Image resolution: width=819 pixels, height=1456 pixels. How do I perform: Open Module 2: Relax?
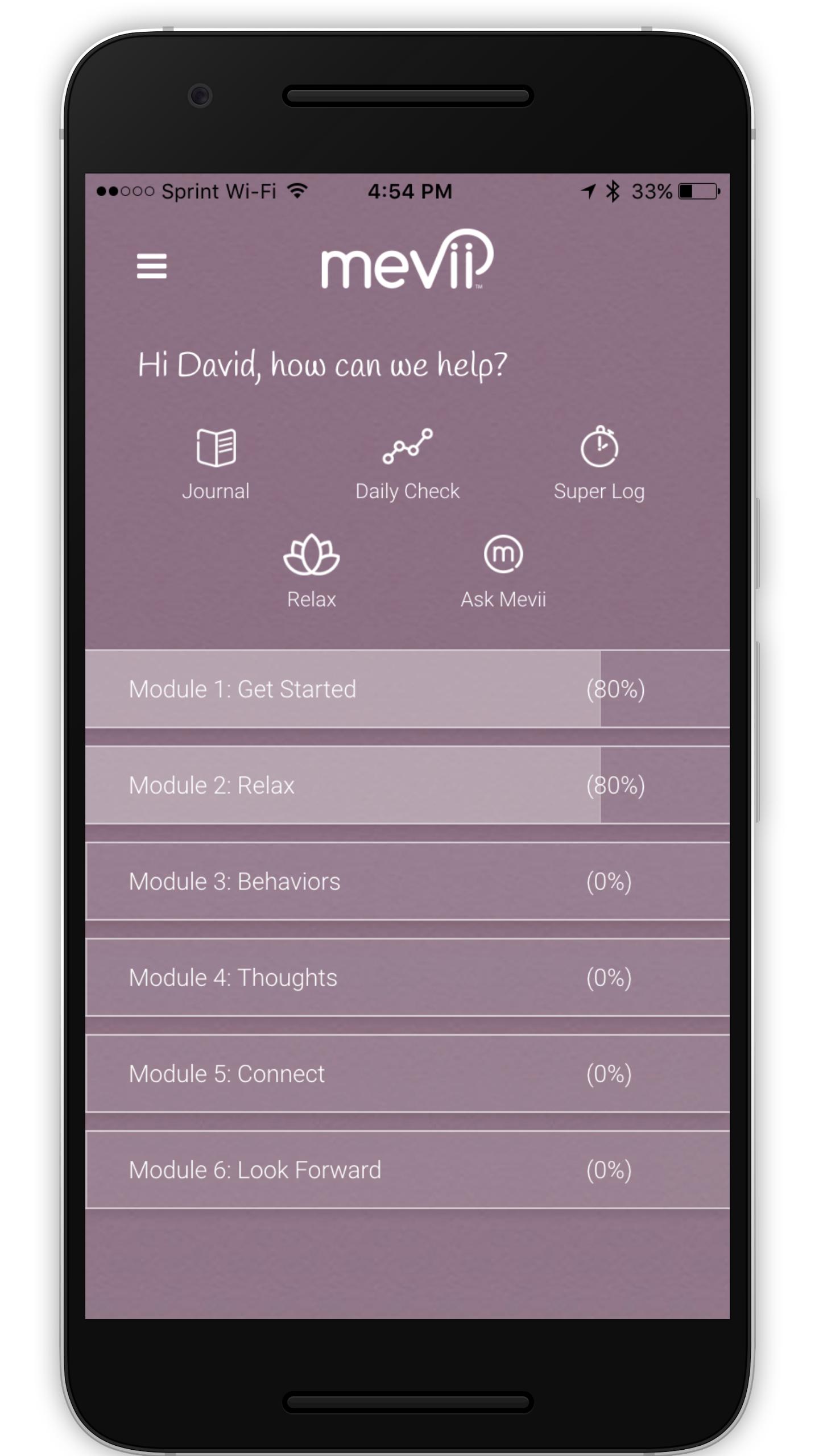click(x=407, y=785)
